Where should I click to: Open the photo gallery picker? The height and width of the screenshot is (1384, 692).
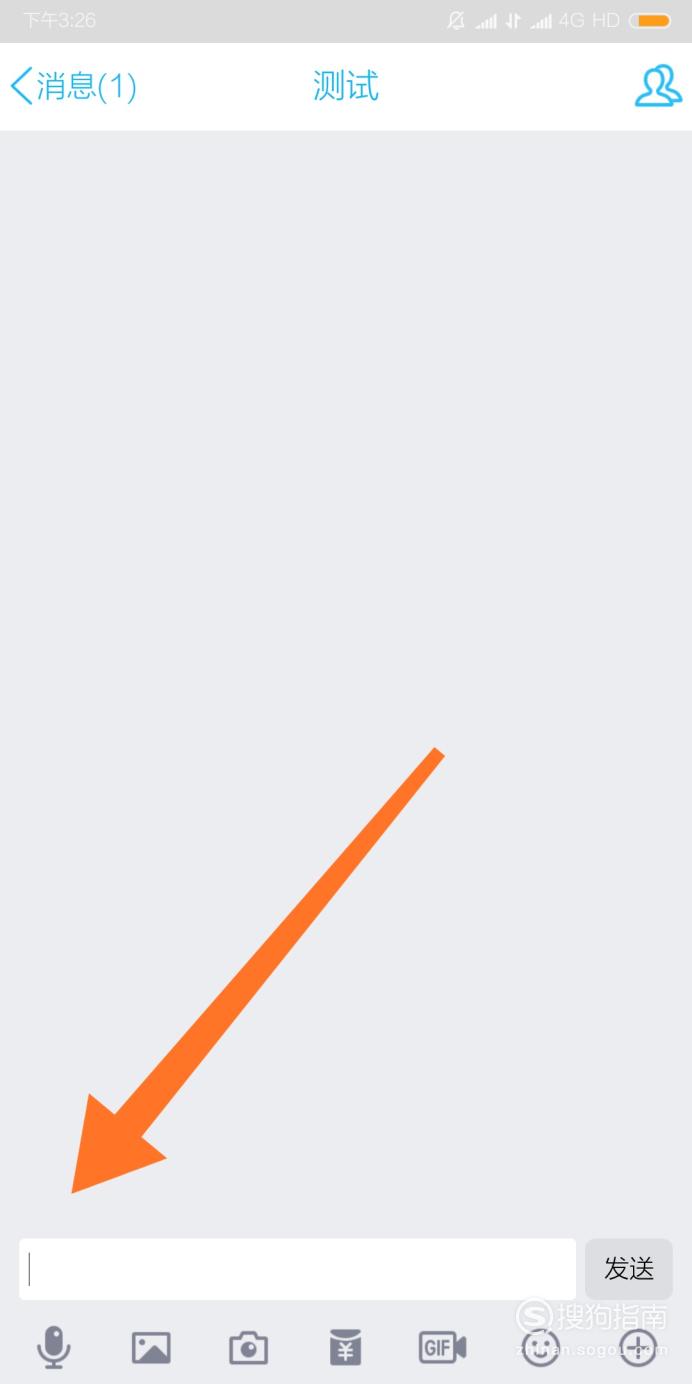pyautogui.click(x=151, y=1348)
